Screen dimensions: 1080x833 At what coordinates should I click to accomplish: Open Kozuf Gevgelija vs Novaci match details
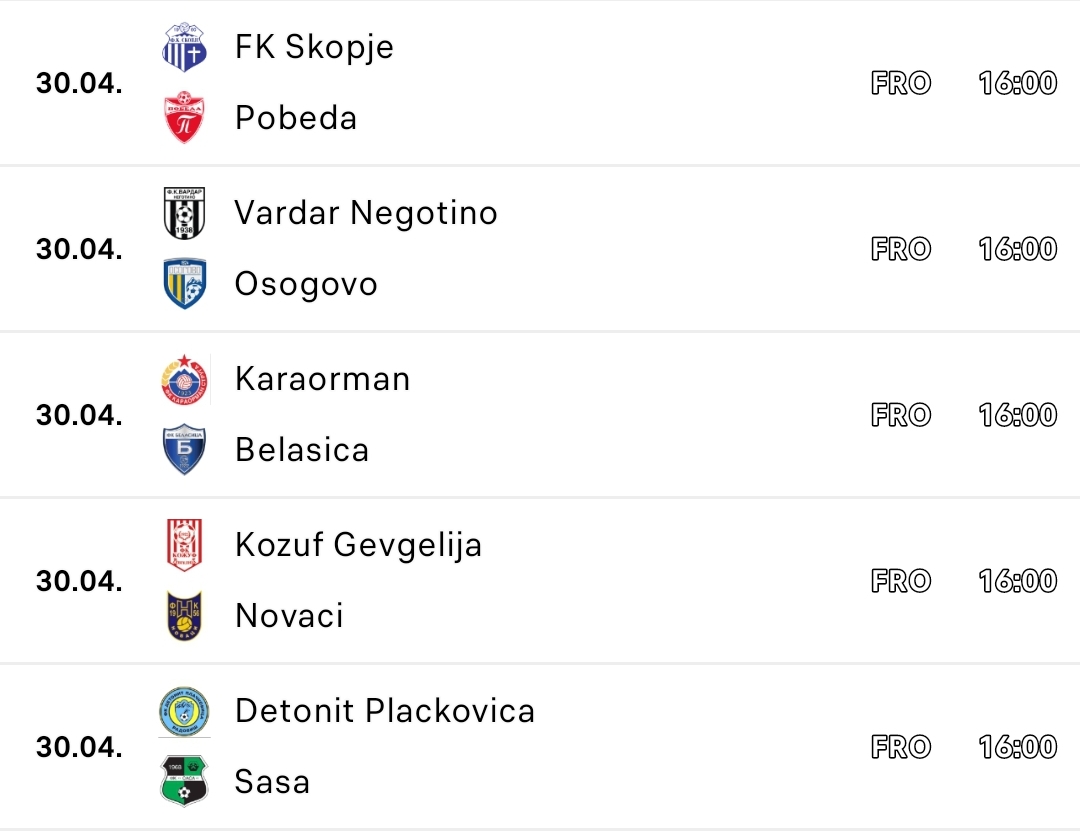coord(540,580)
